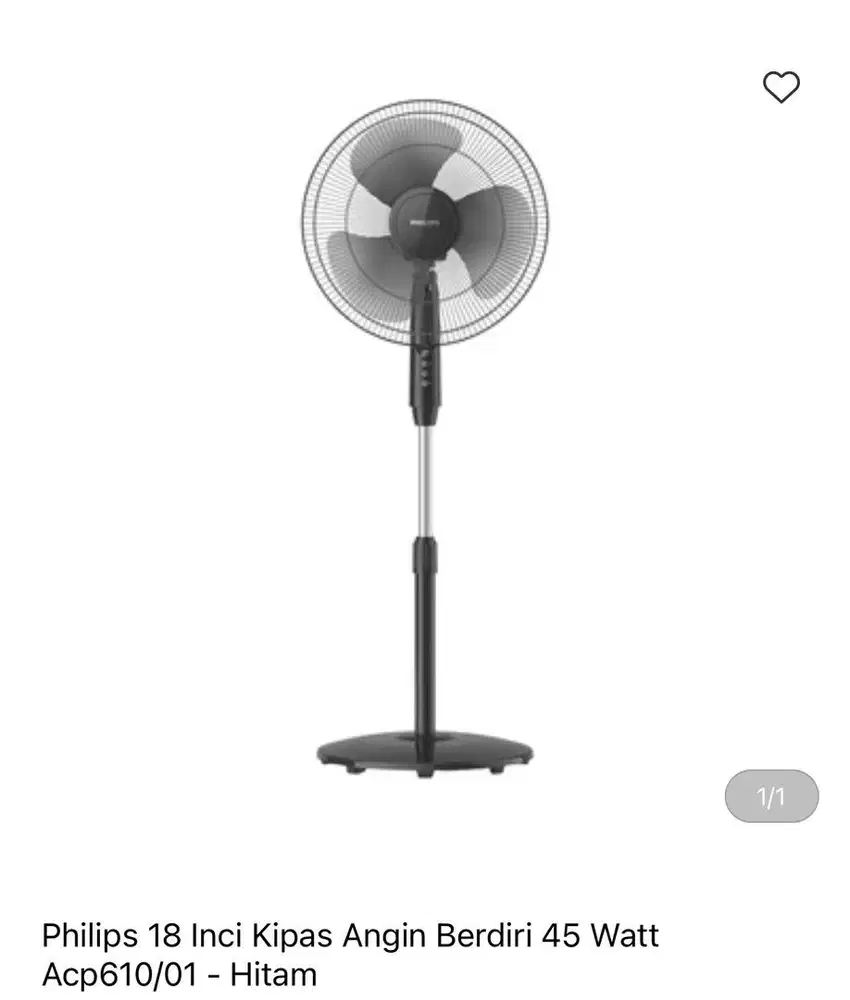The width and height of the screenshot is (850, 1000).
Task: Click the 1/1 photo indicator pill
Action: [x=770, y=795]
